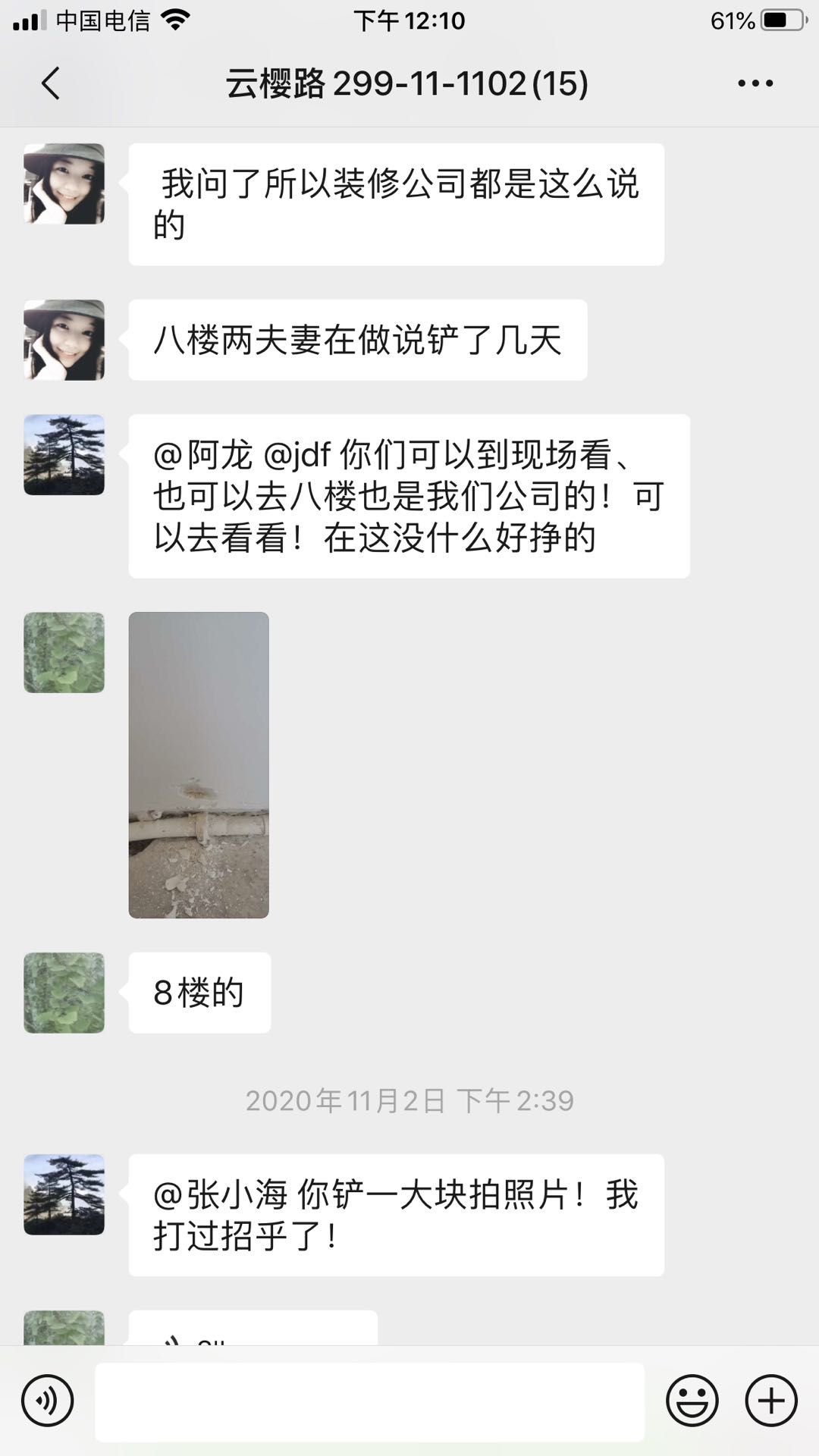Tap the avatar beside "8楼的" message
This screenshot has width=819, height=1456.
pos(64,993)
